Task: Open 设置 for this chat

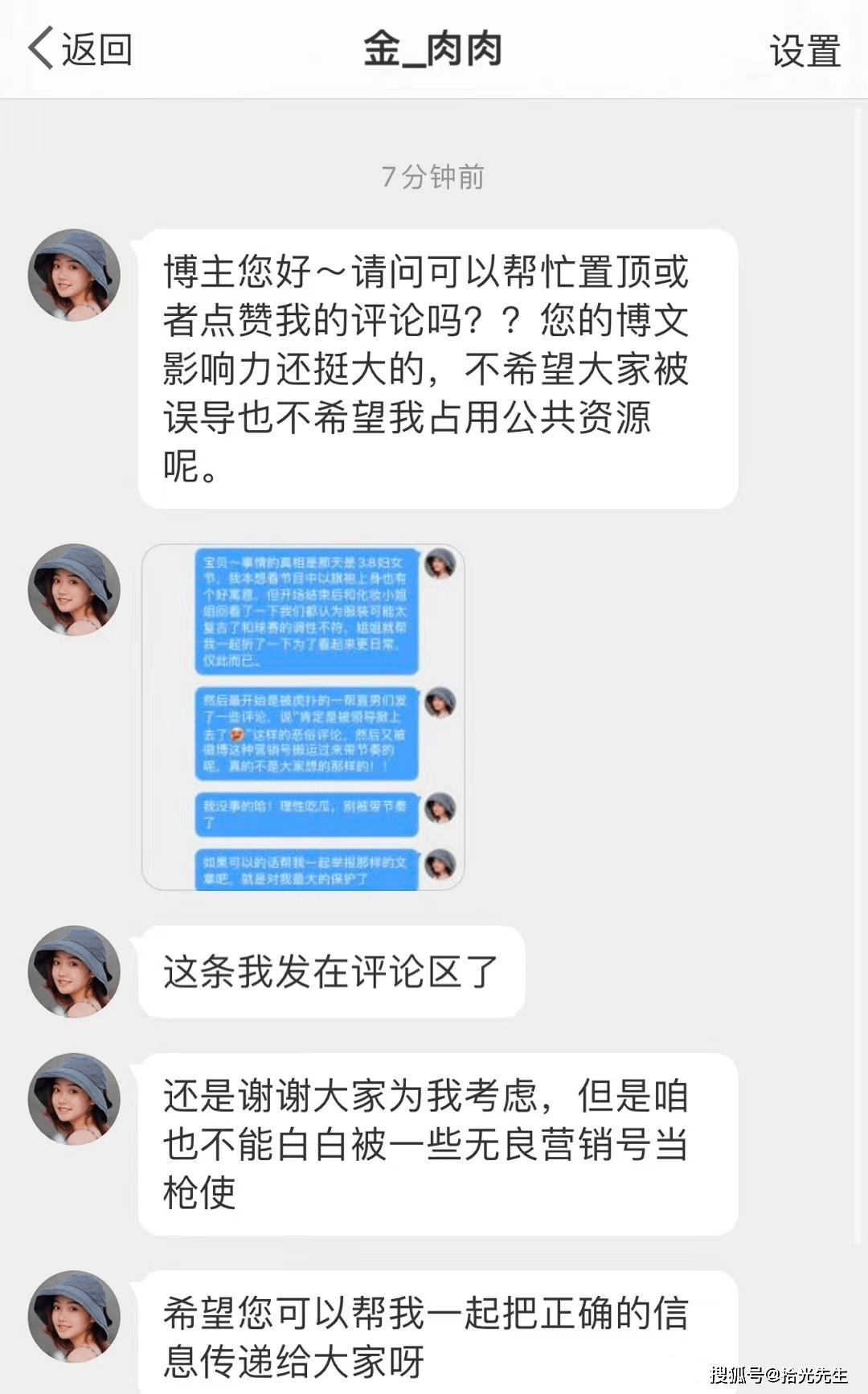Action: [805, 51]
